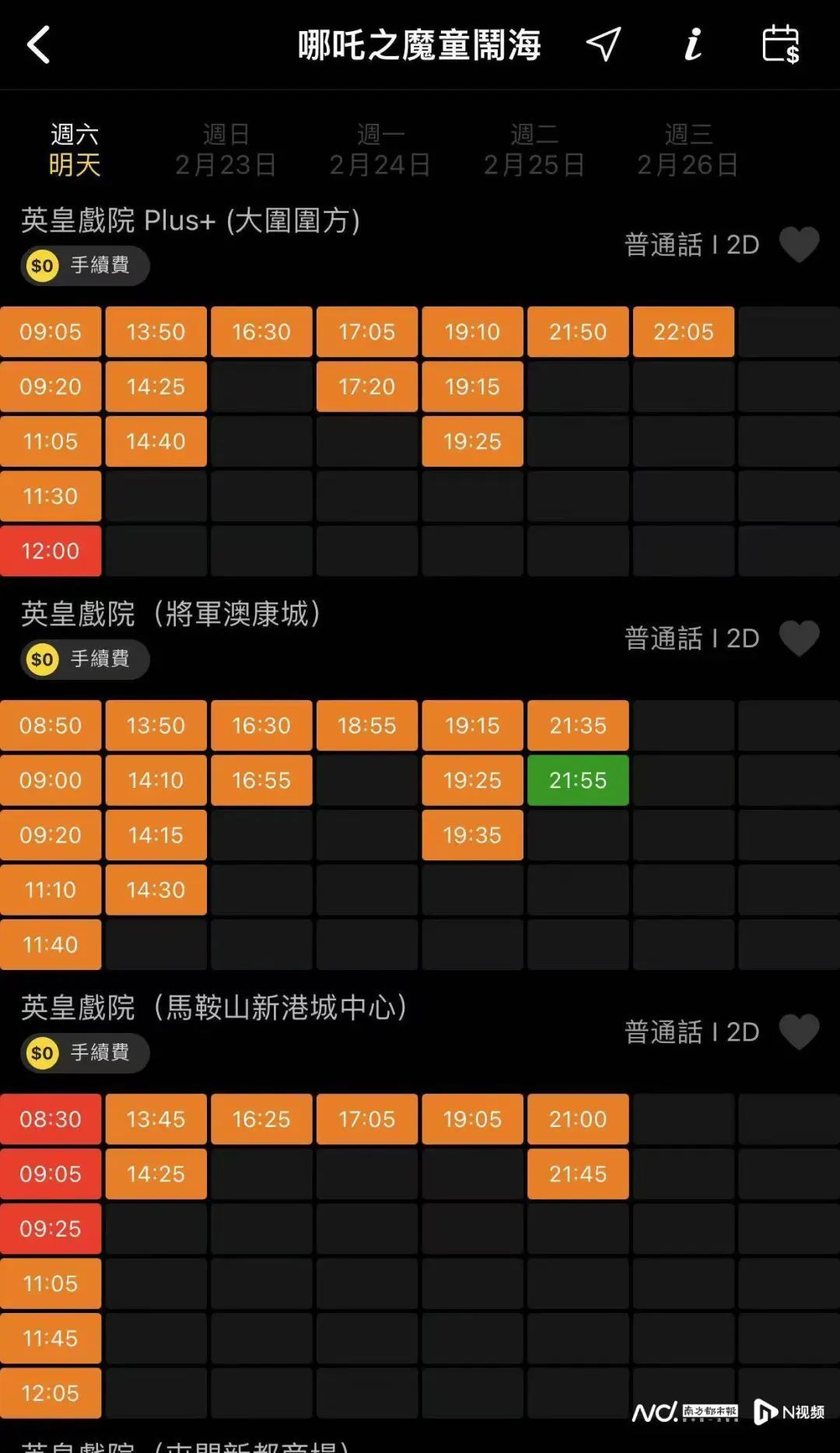Switch to the 週二 2月25日 date tab
Screen dimensions: 840x1453
[534, 149]
